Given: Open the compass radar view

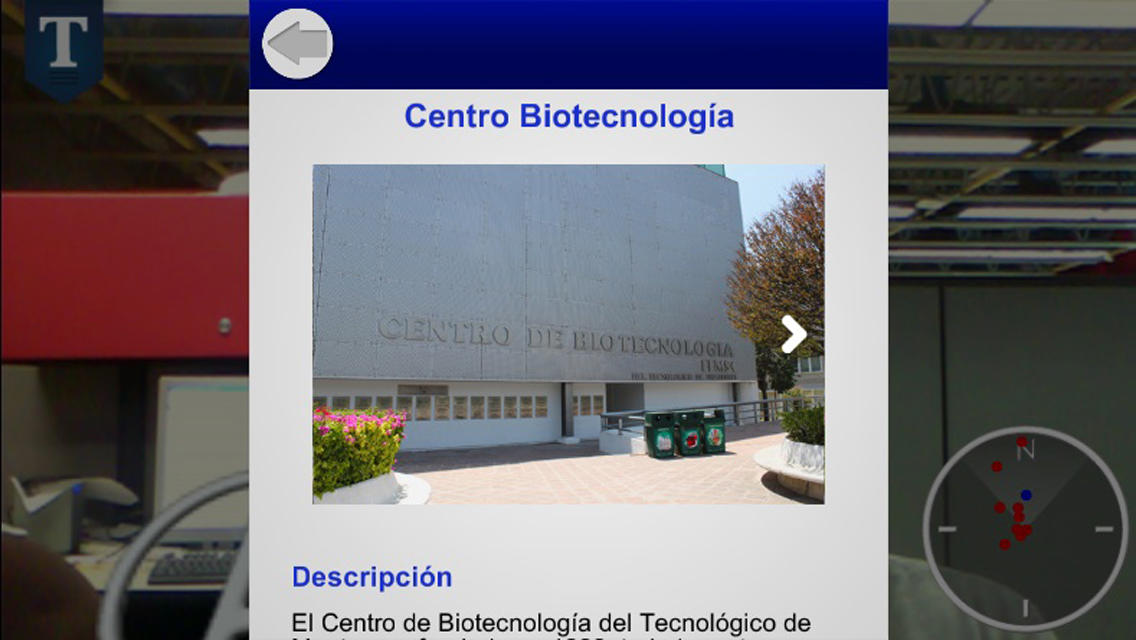Looking at the screenshot, I should (x=1025, y=527).
